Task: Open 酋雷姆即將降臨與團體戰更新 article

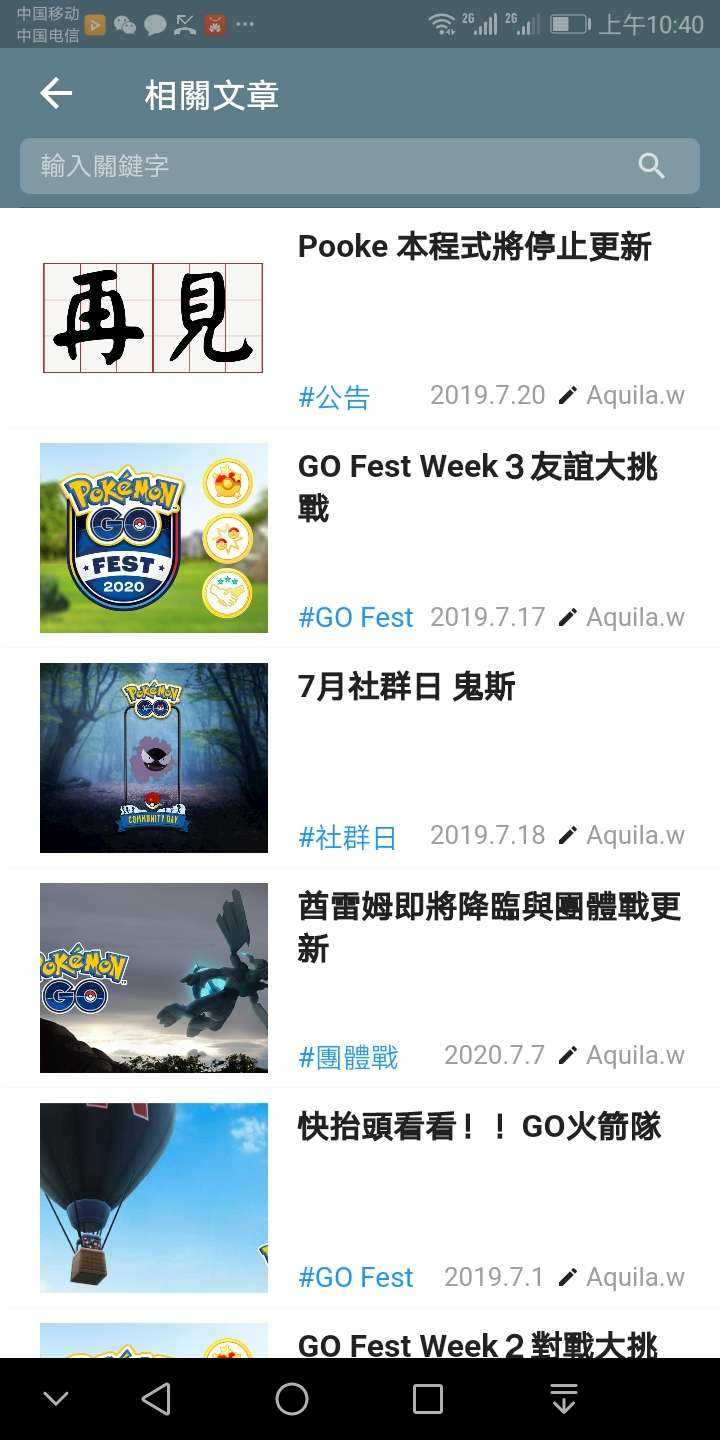Action: pos(489,927)
